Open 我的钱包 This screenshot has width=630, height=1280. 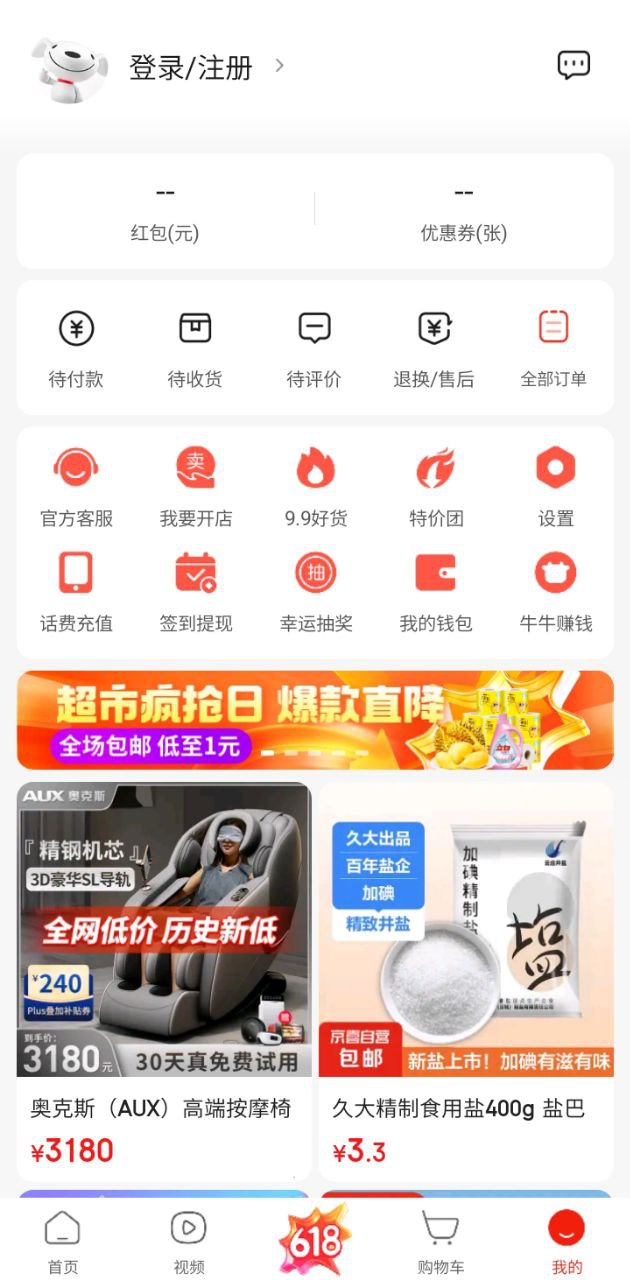pos(436,592)
